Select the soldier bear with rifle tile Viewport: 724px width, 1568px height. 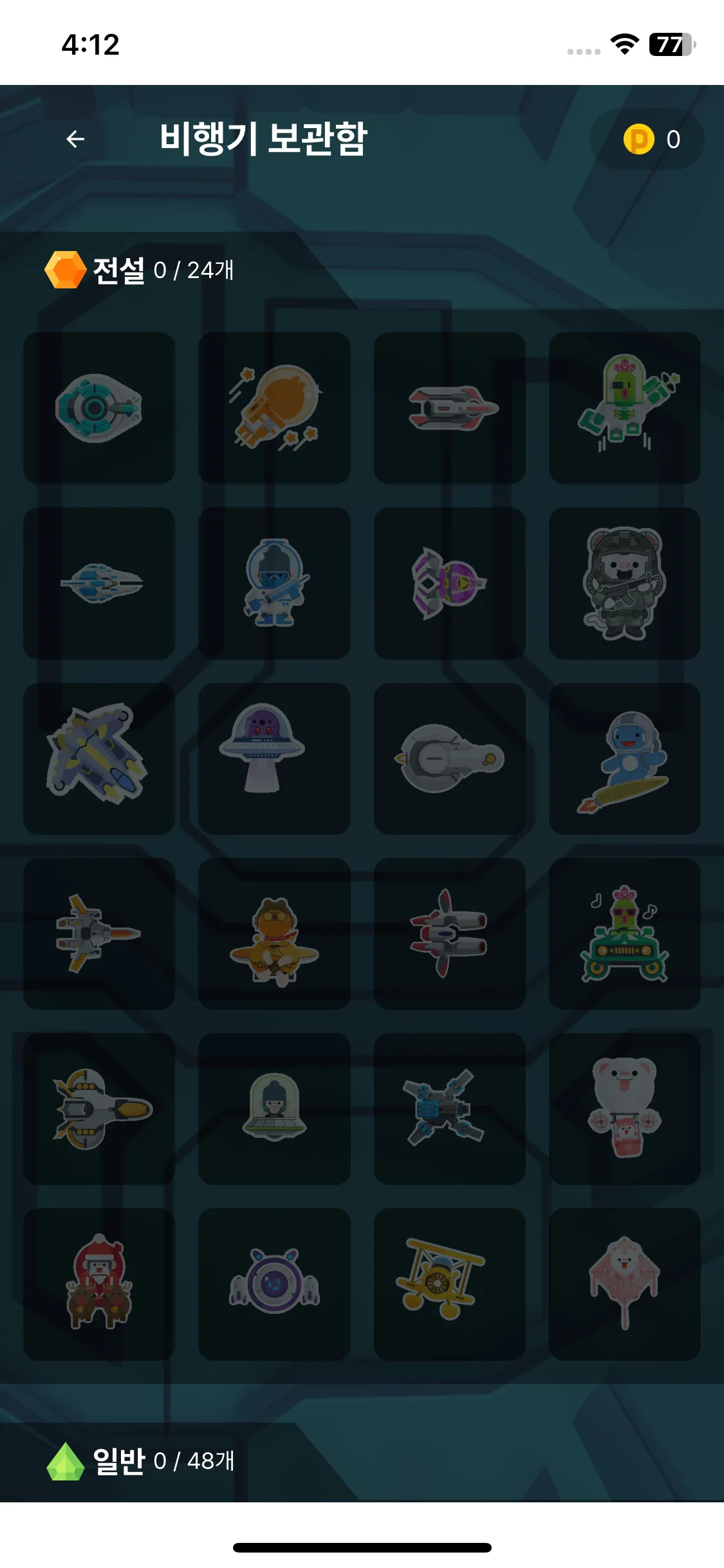(x=624, y=583)
